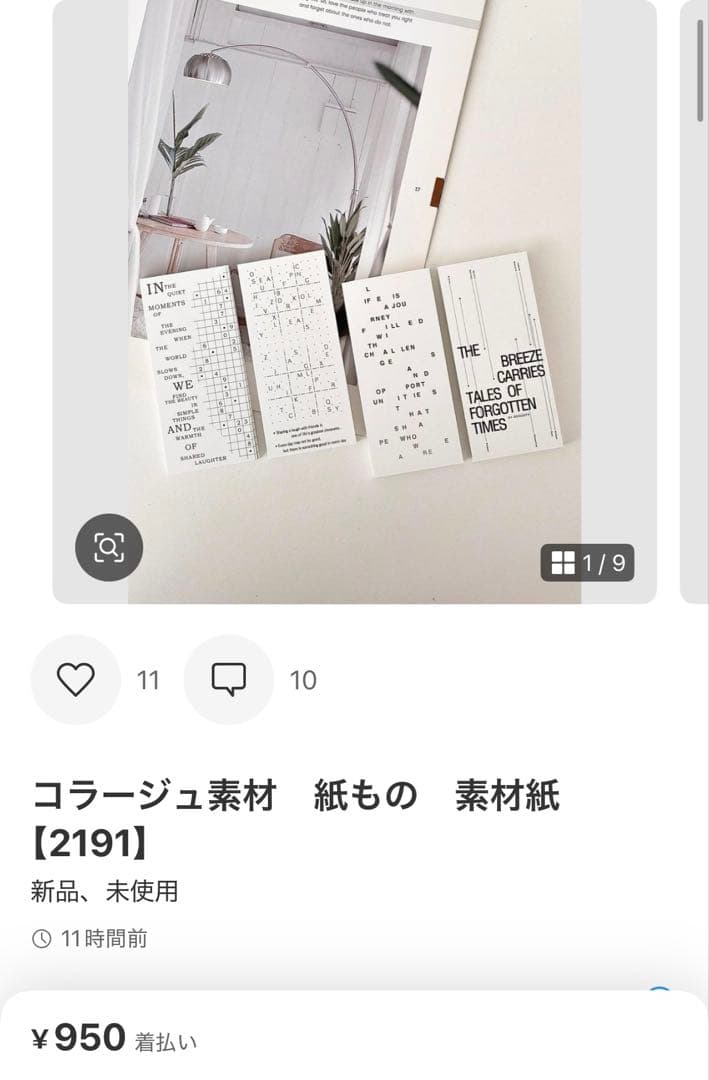Like this item with the heart icon
This screenshot has width=709, height=1080.
(x=75, y=680)
